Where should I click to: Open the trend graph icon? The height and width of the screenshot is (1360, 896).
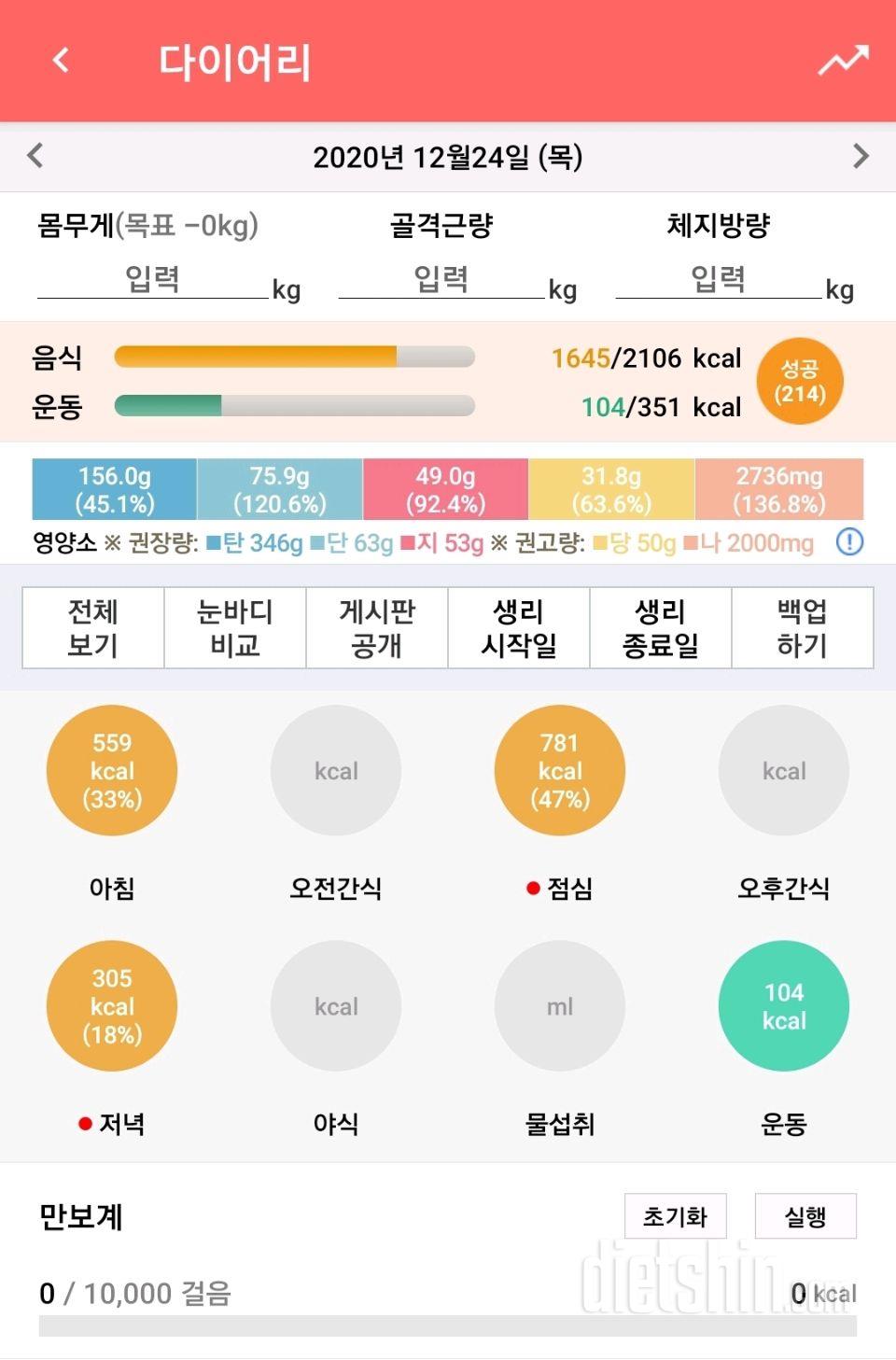tap(843, 61)
